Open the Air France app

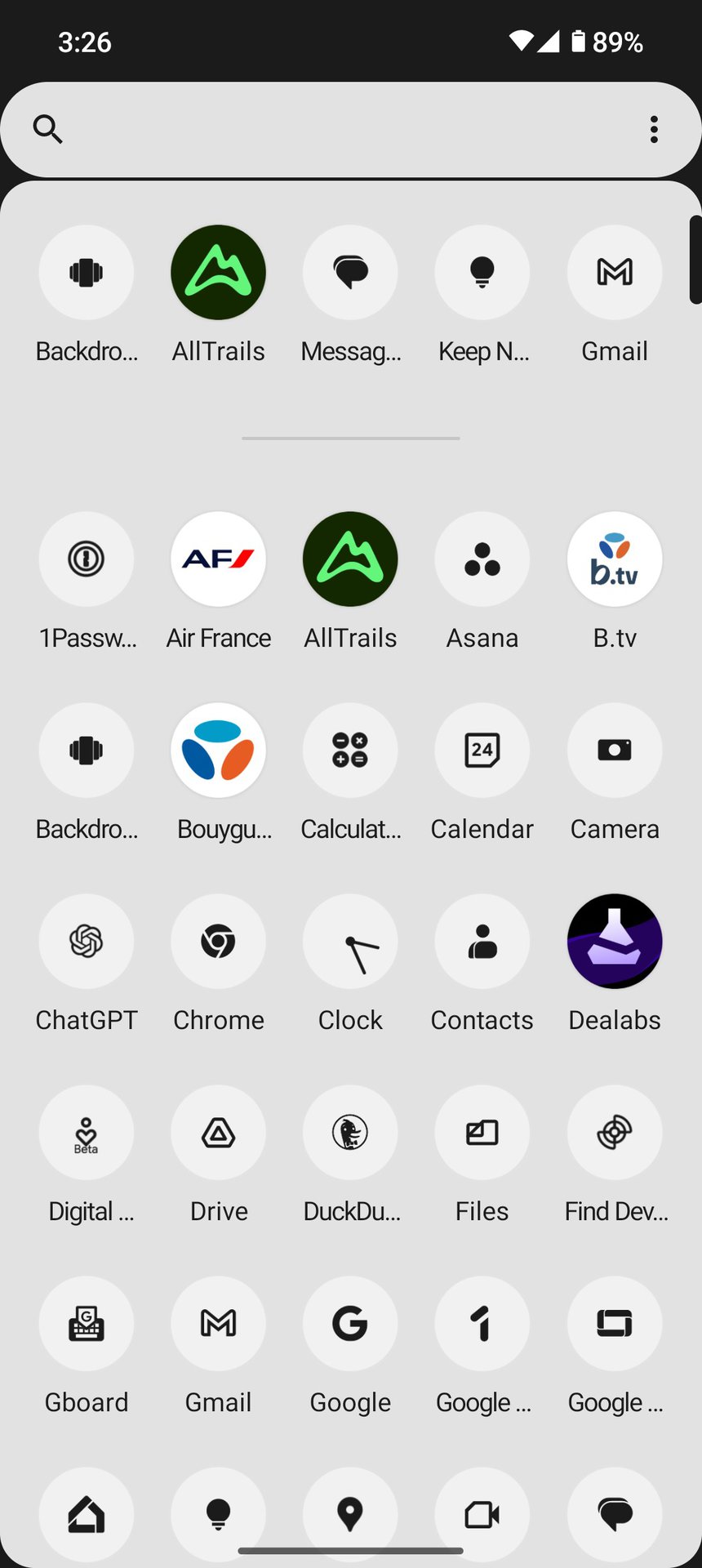coord(218,559)
